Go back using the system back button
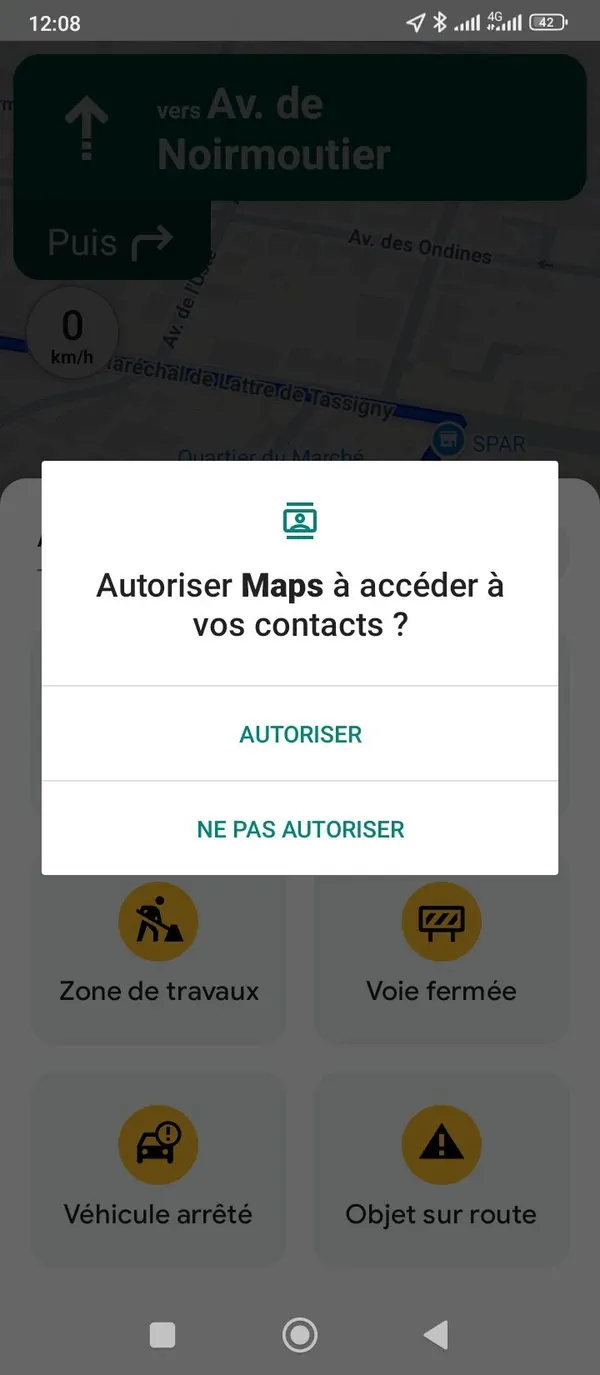 point(435,1334)
